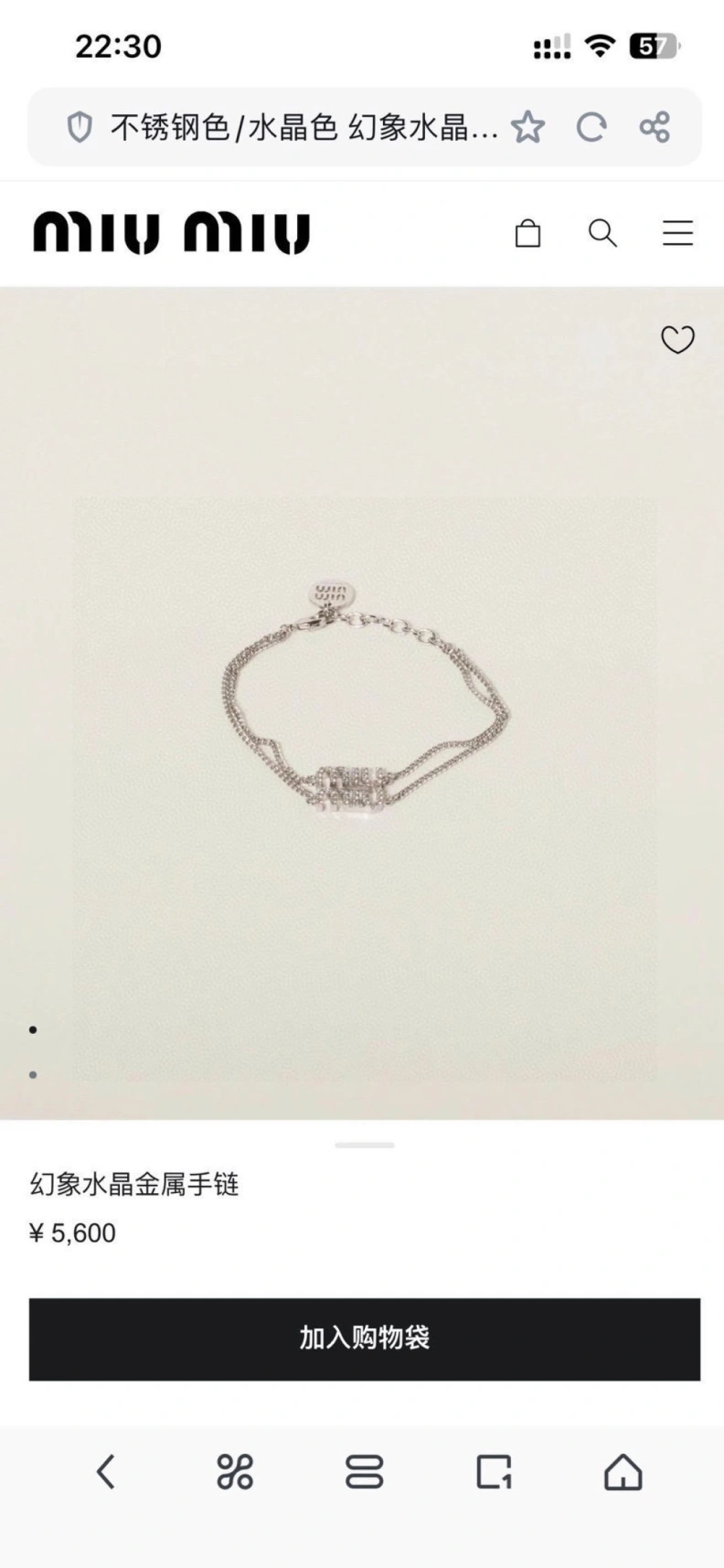The height and width of the screenshot is (1568, 724).
Task: Open the hamburger menu
Action: (677, 233)
